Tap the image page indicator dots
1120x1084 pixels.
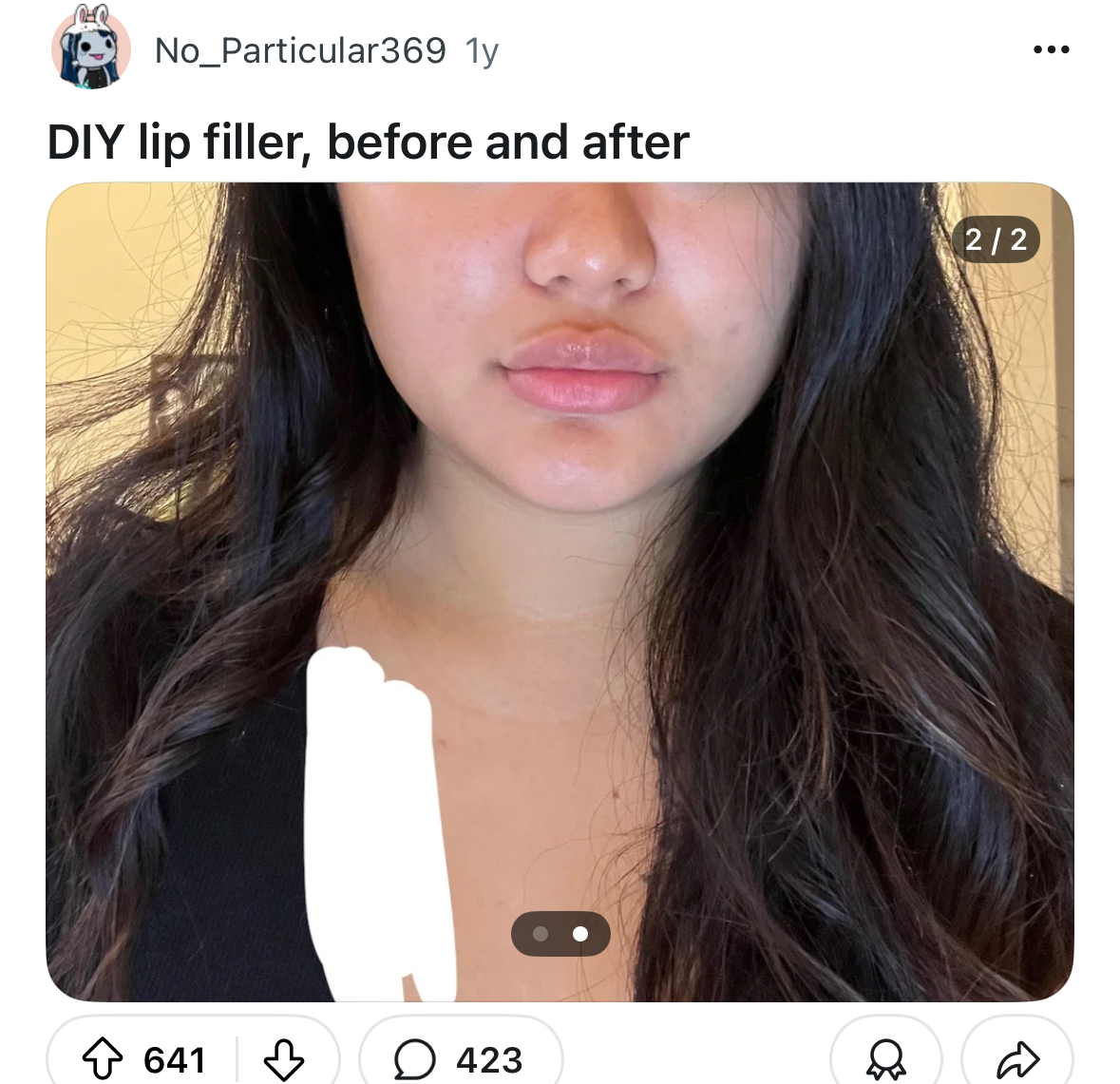coord(560,934)
